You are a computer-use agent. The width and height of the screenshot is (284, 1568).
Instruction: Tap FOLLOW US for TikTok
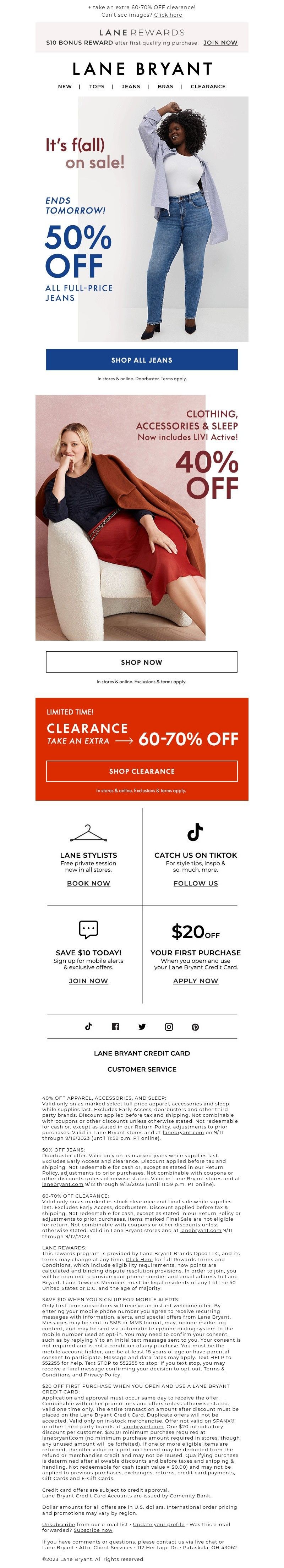tap(196, 883)
